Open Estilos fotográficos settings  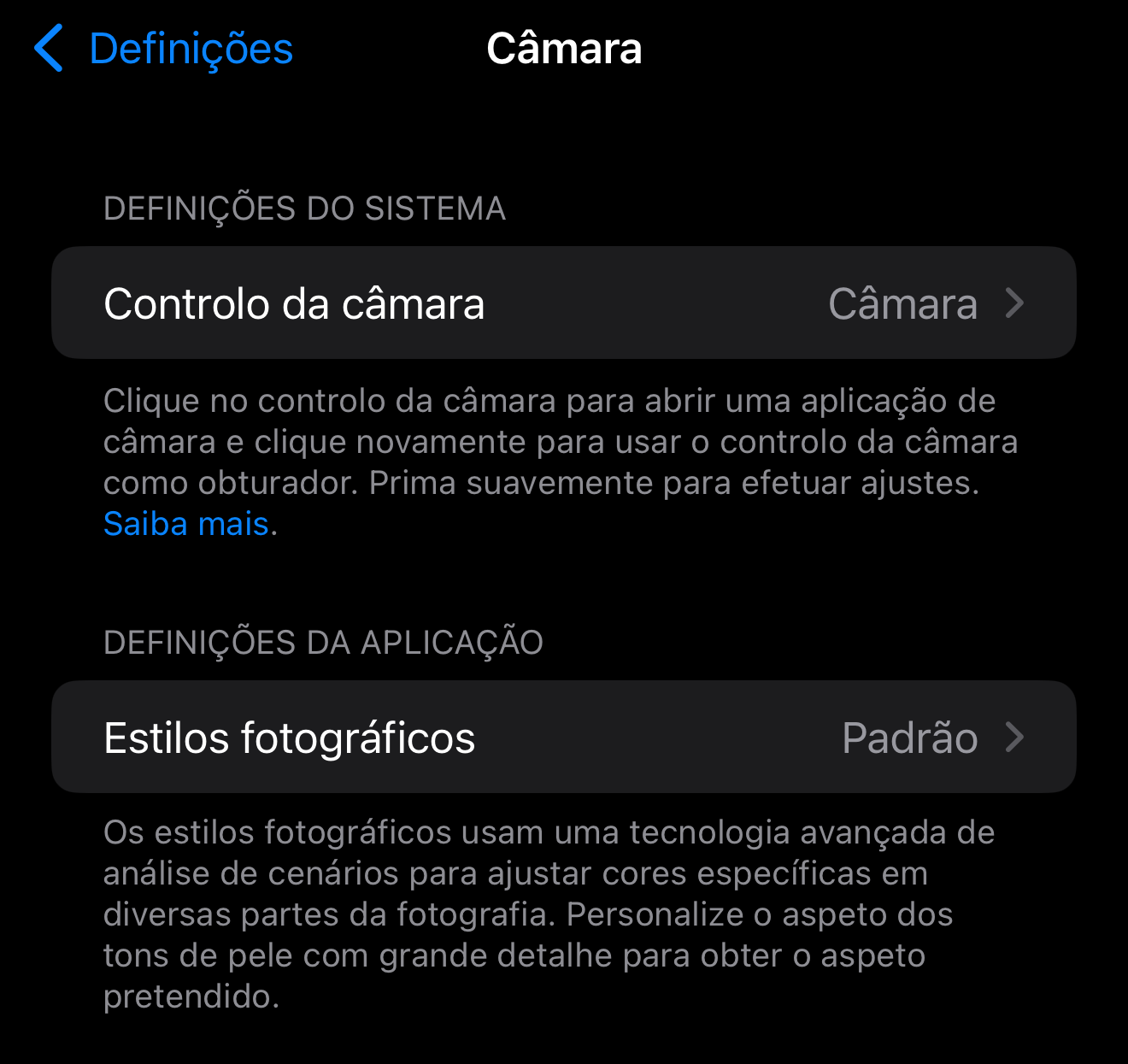pyautogui.click(x=563, y=738)
